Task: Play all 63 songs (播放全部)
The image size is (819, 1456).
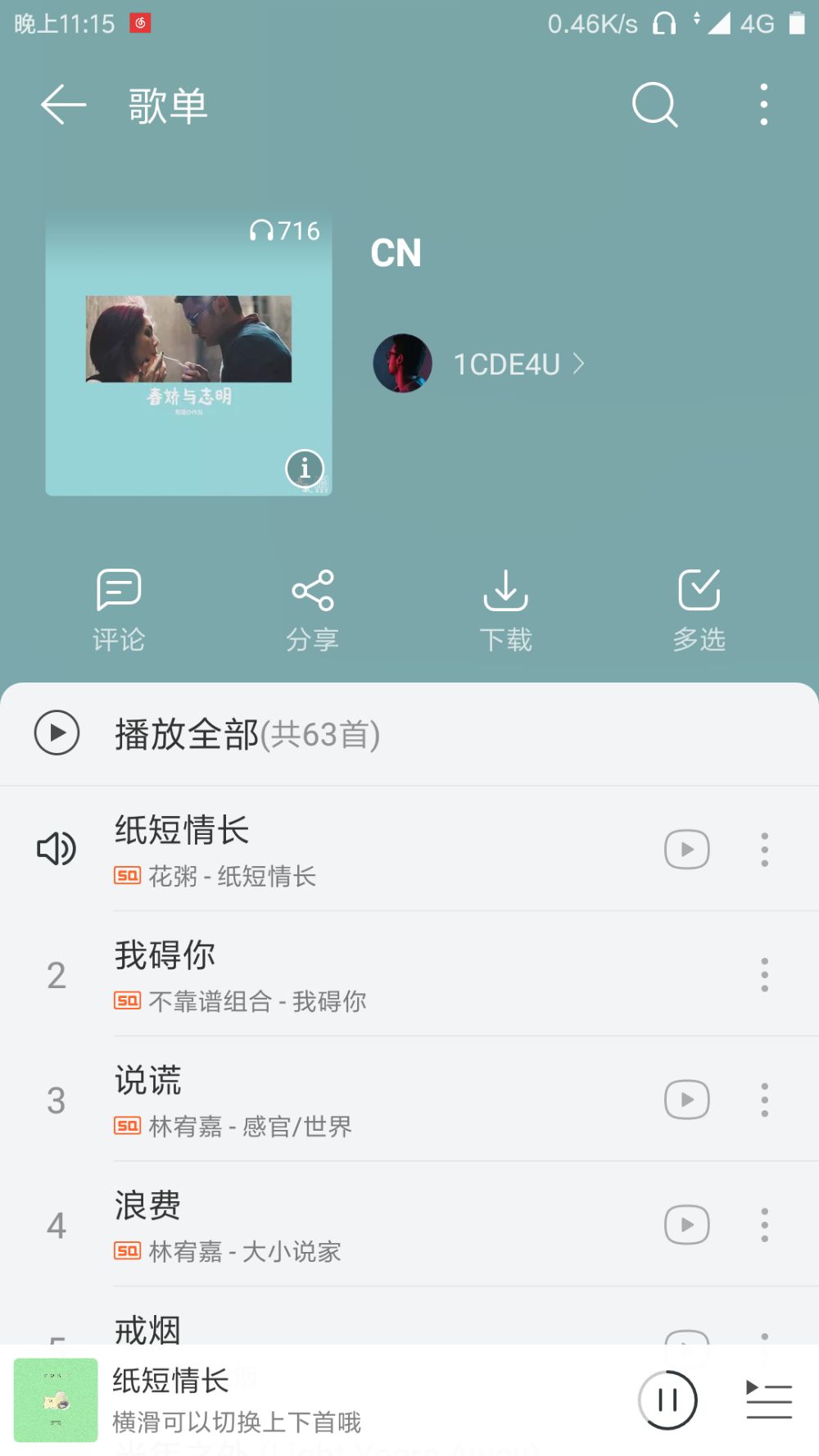Action: [205, 733]
